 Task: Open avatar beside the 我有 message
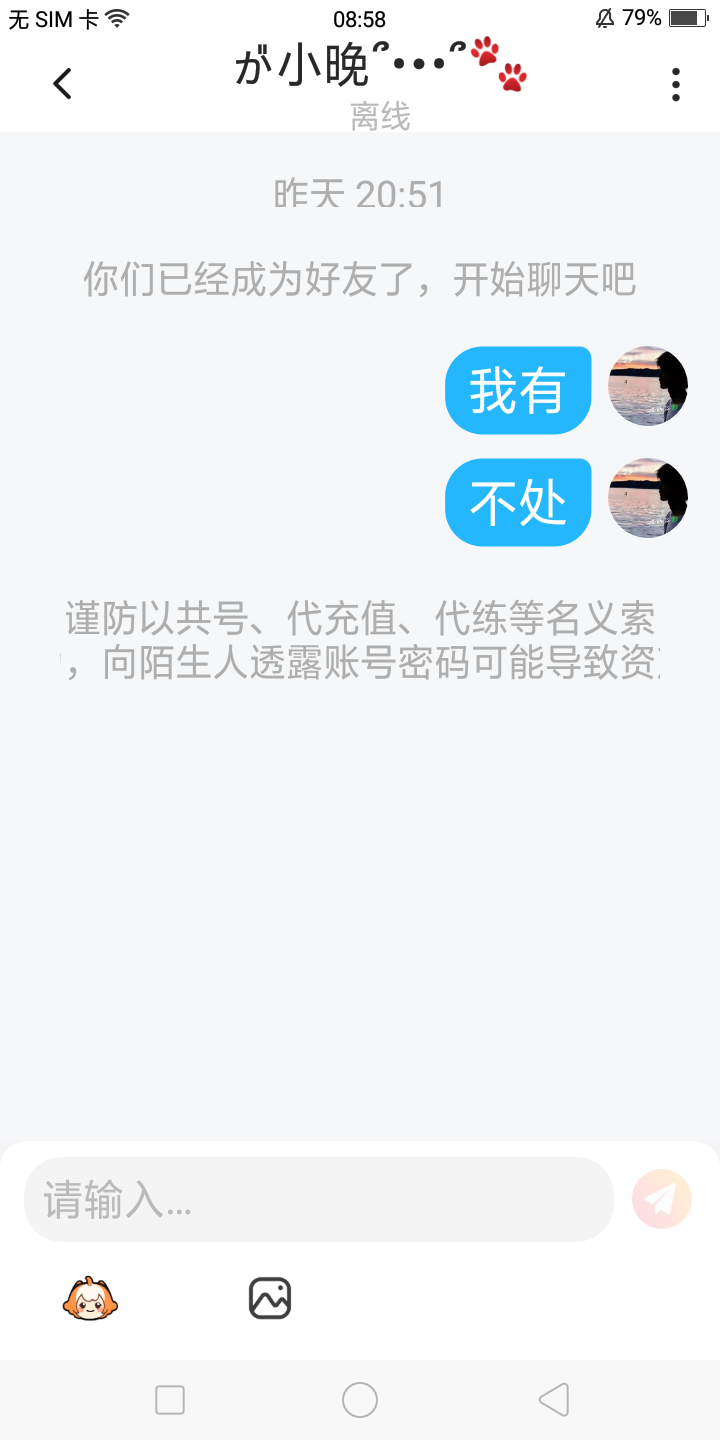(649, 387)
